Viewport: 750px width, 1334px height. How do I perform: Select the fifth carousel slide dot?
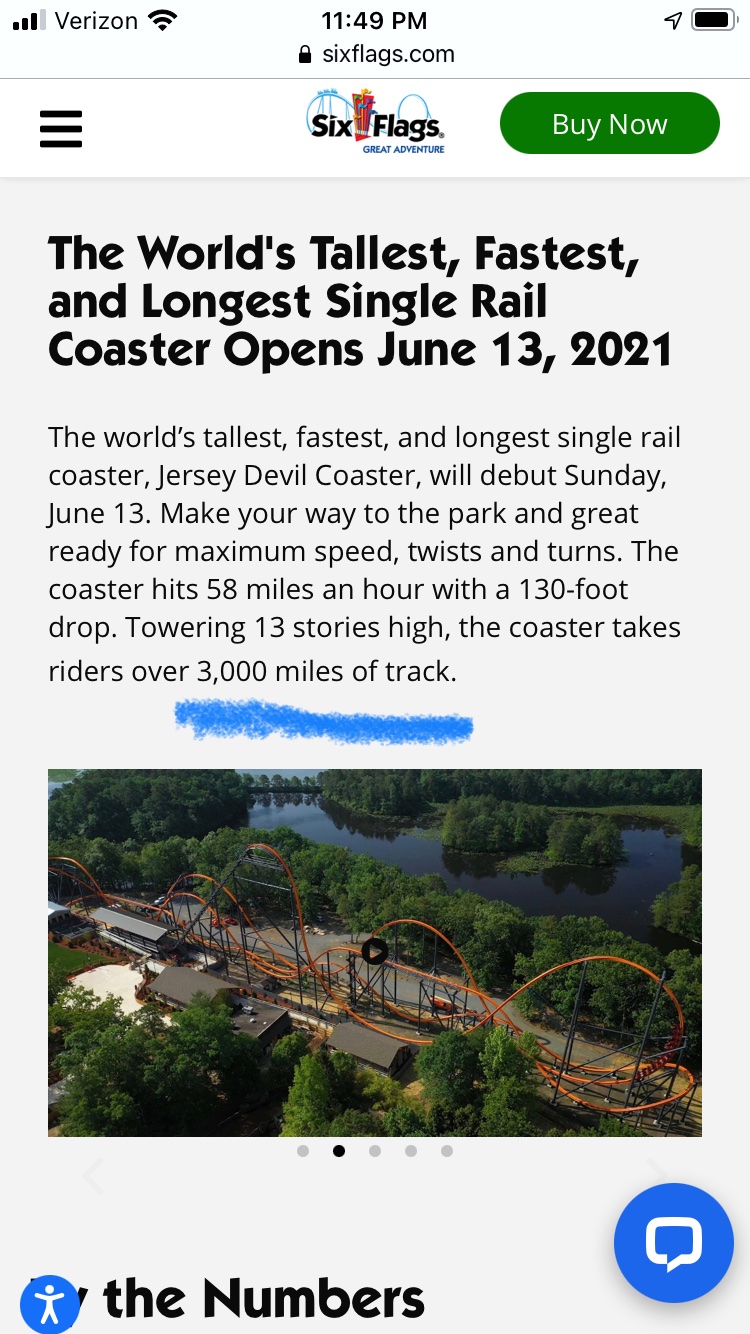[x=447, y=1151]
